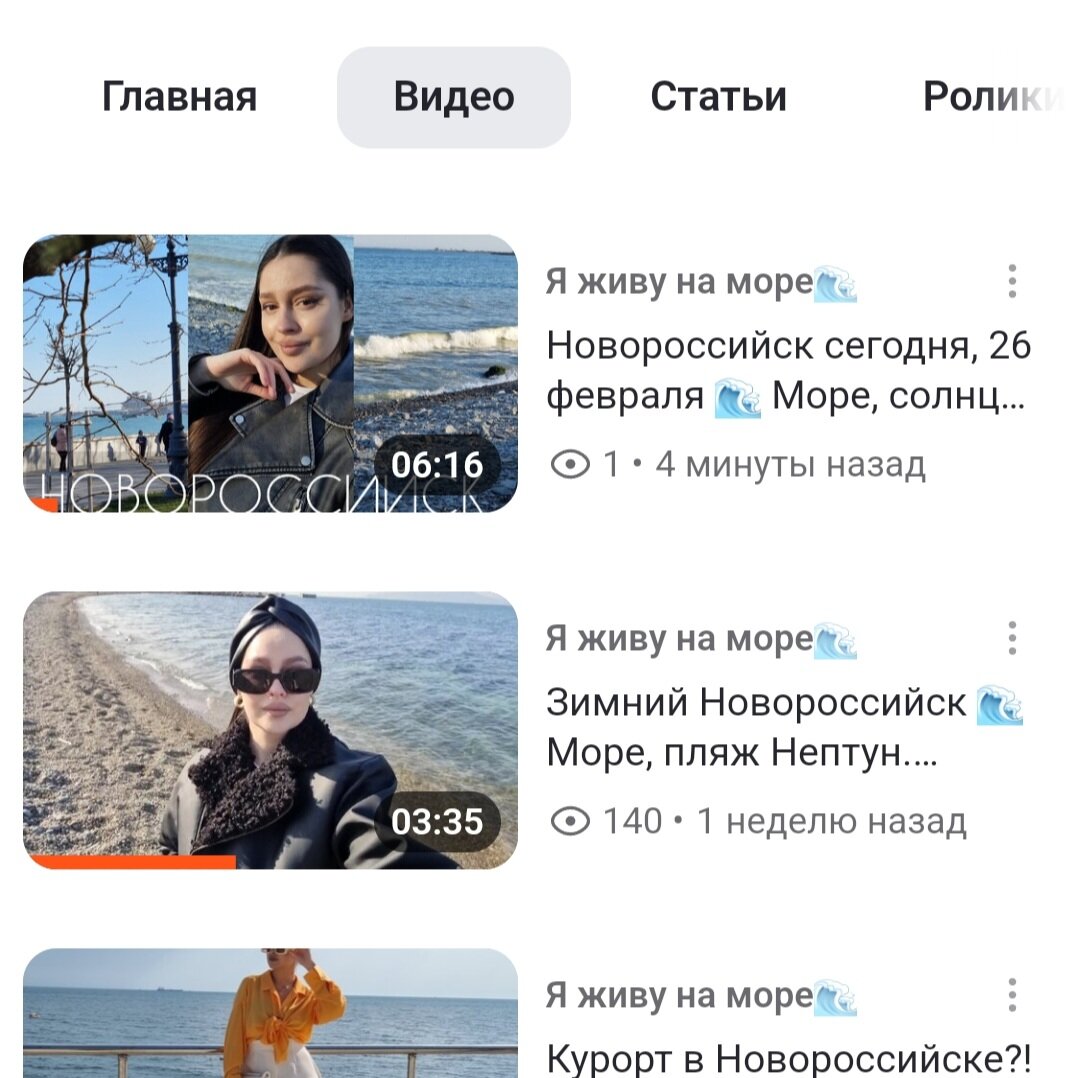The width and height of the screenshot is (1080, 1078).
Task: Open options for Курорт в Новороссийске video
Action: pos(1012,995)
